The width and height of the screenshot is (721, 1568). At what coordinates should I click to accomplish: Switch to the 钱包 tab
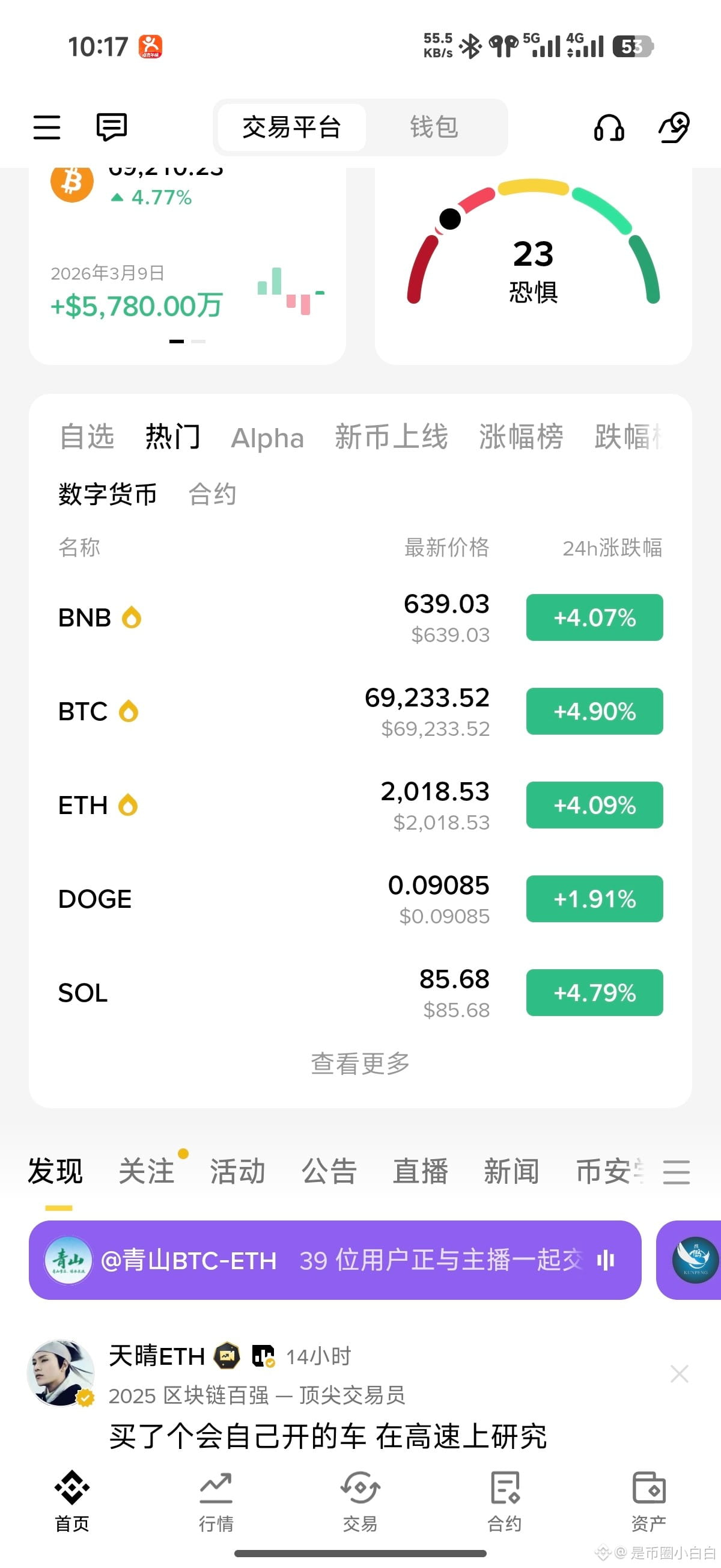(x=434, y=127)
